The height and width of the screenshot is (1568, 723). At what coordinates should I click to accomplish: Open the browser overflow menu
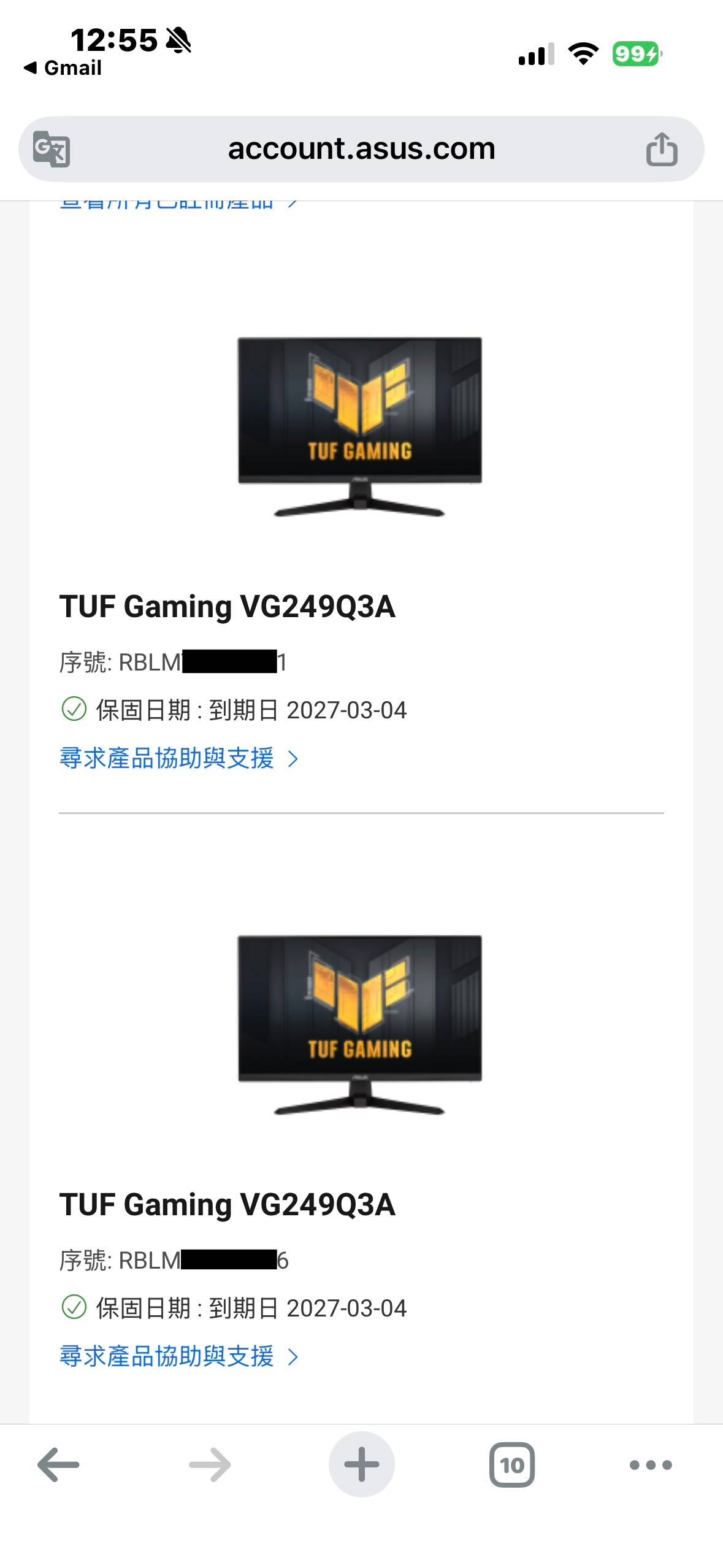point(651,1464)
